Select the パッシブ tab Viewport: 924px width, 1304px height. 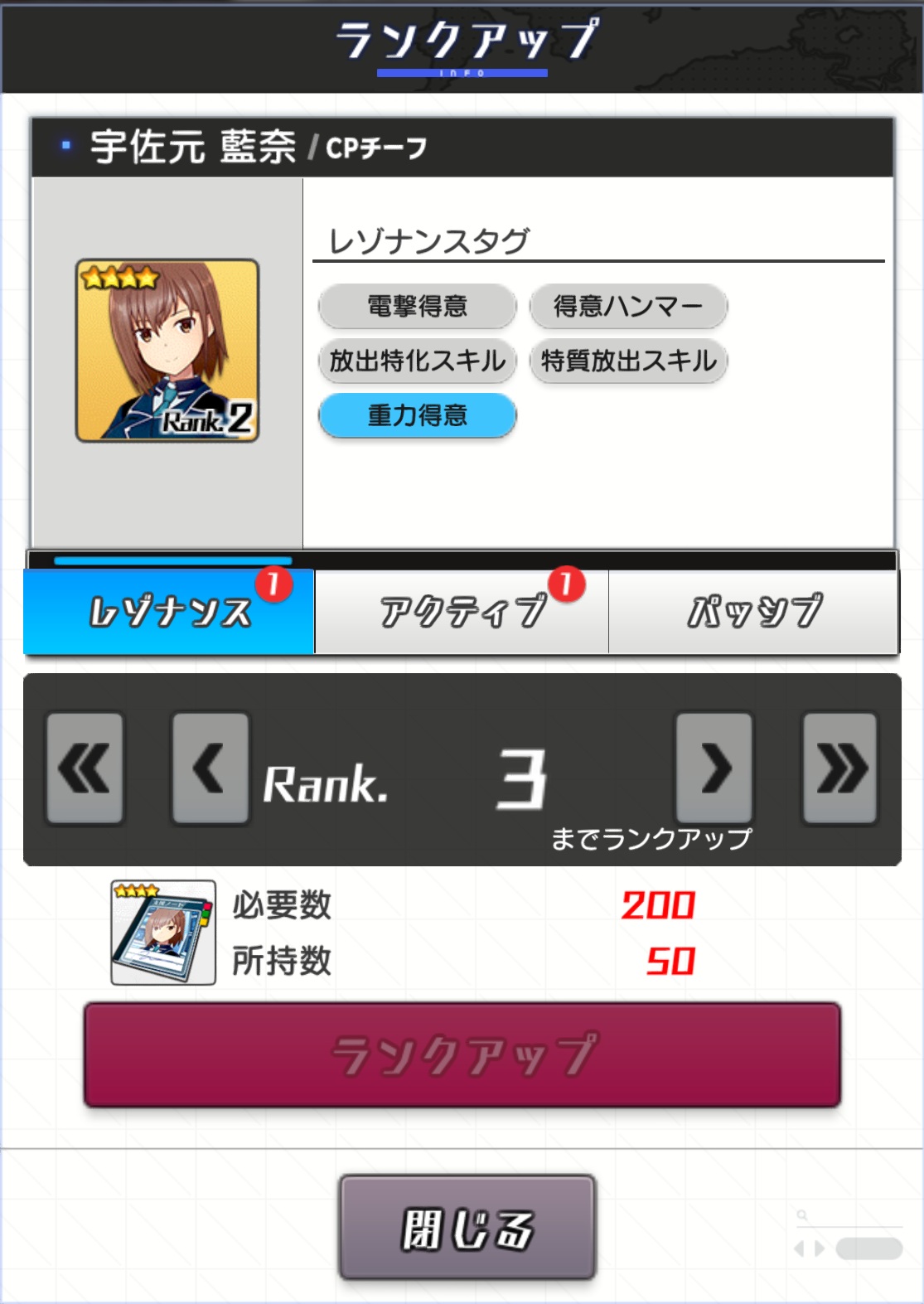[753, 612]
